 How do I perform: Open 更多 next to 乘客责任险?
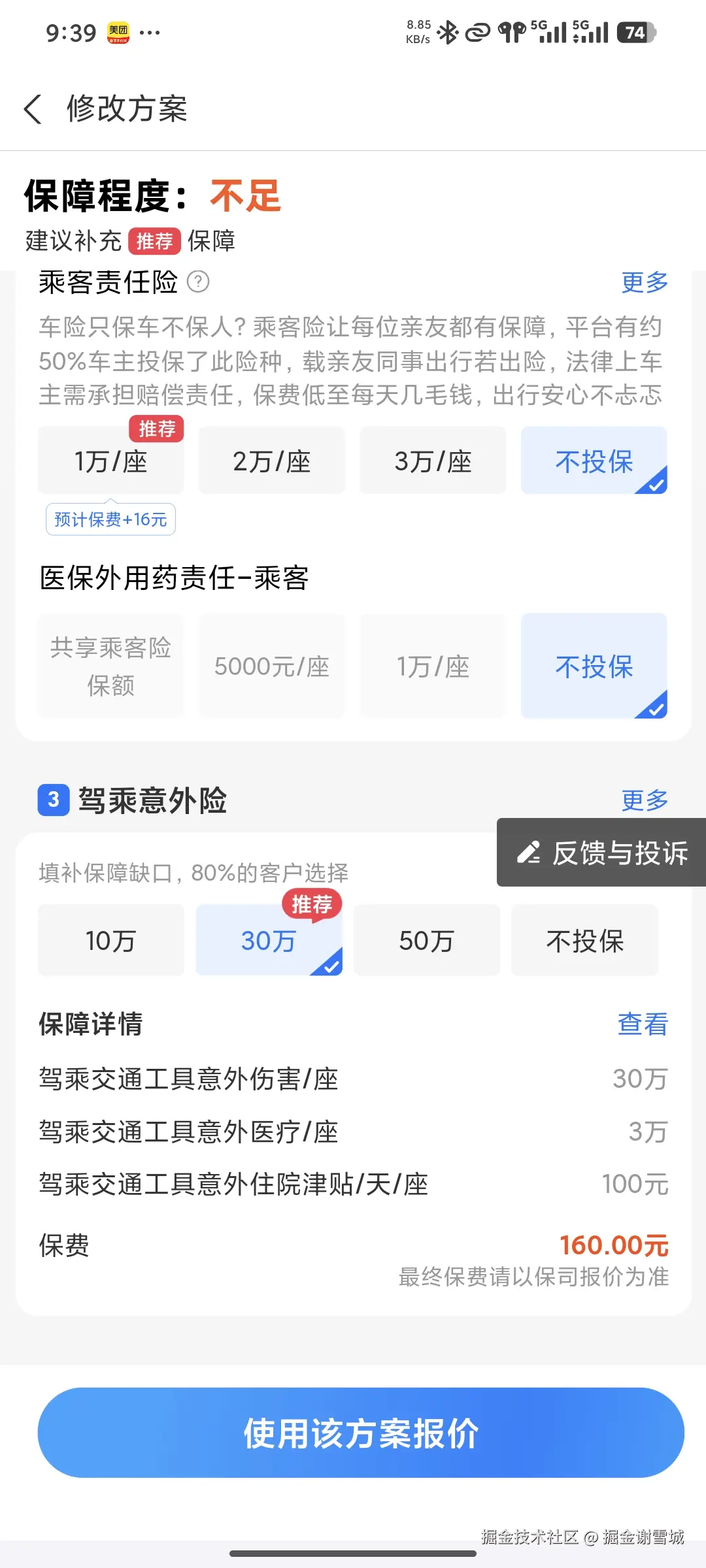pyautogui.click(x=643, y=284)
